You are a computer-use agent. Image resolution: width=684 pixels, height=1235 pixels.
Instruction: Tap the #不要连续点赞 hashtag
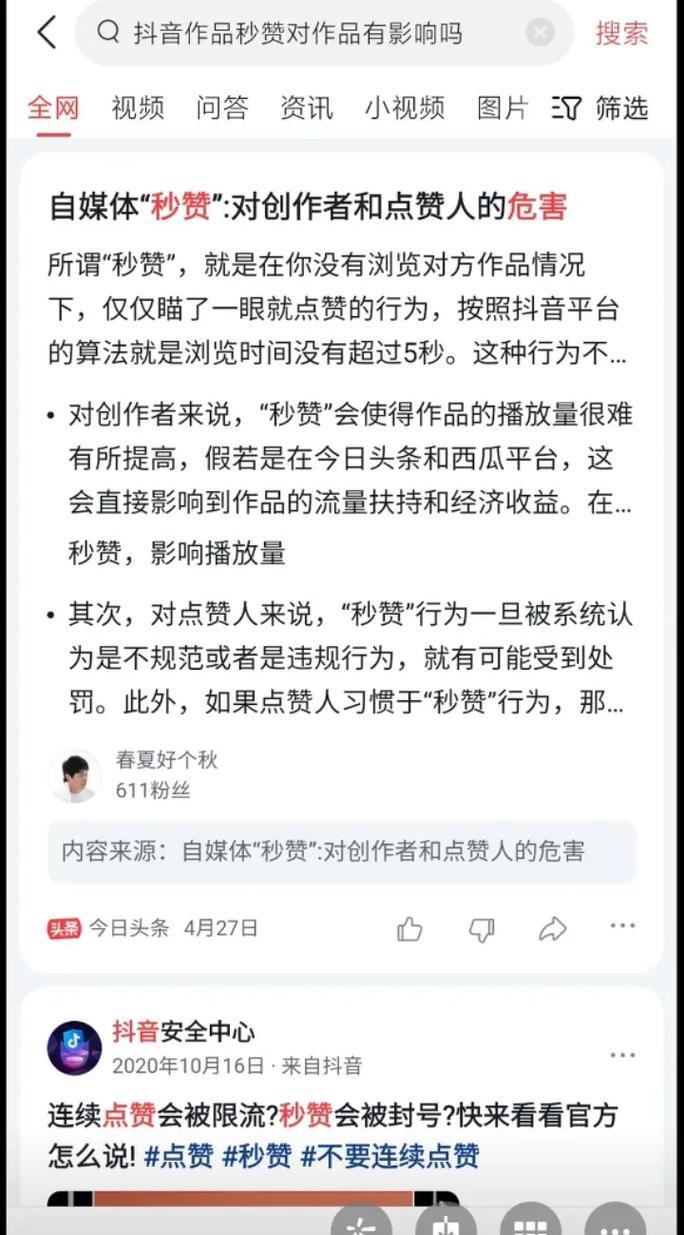[x=390, y=1156]
